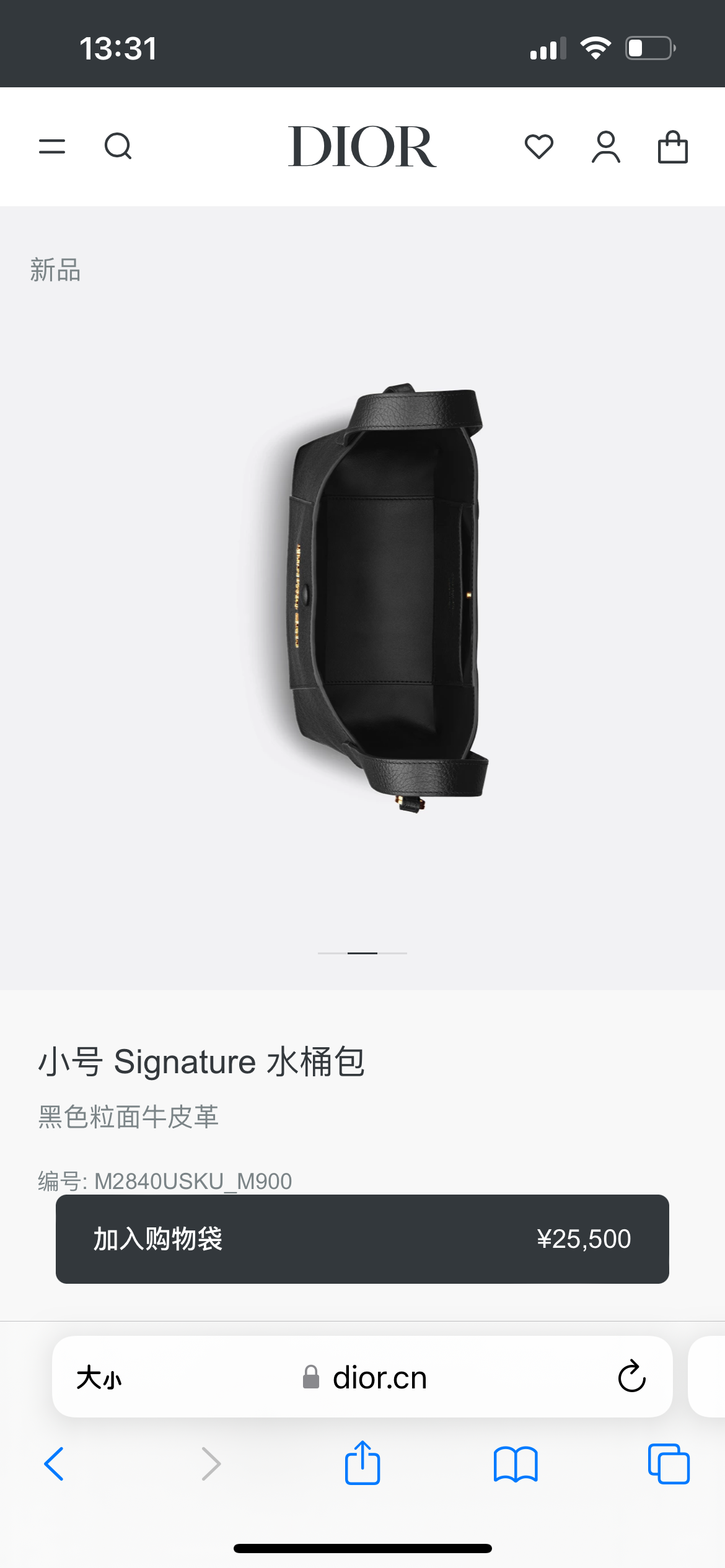Share this product page
Image resolution: width=725 pixels, height=1568 pixels.
point(362,1464)
